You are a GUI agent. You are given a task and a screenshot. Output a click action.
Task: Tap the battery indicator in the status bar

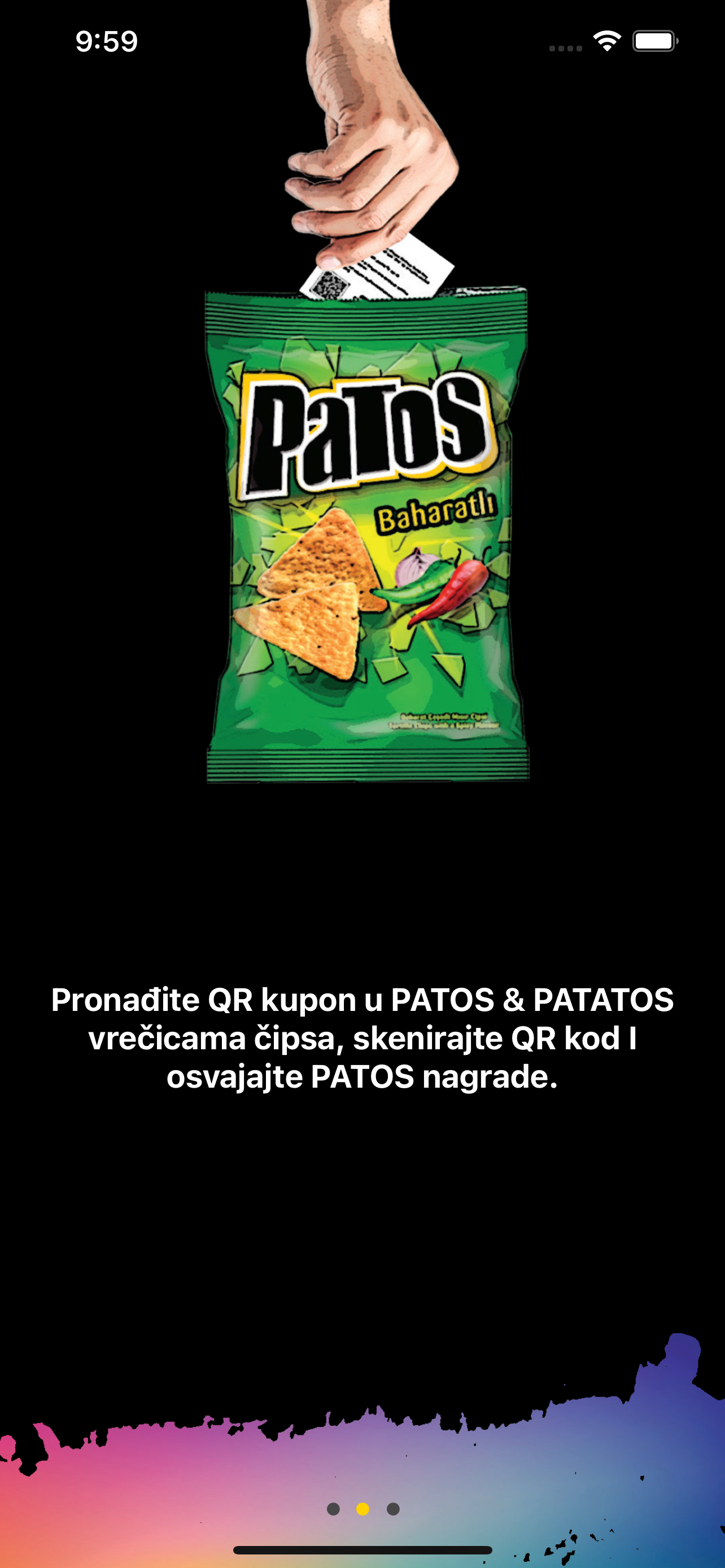coord(653,41)
